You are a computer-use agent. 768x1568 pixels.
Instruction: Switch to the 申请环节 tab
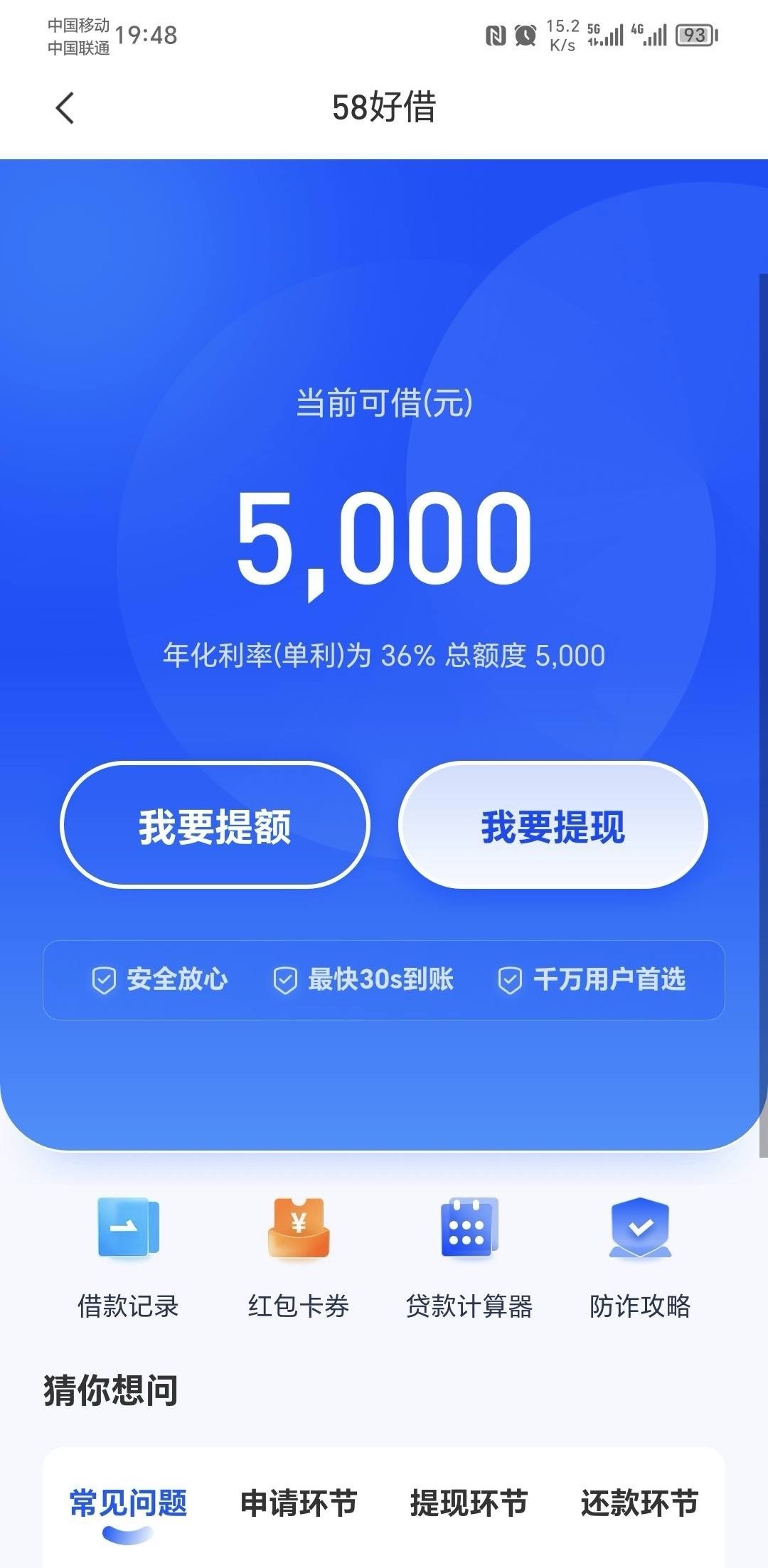point(298,1503)
